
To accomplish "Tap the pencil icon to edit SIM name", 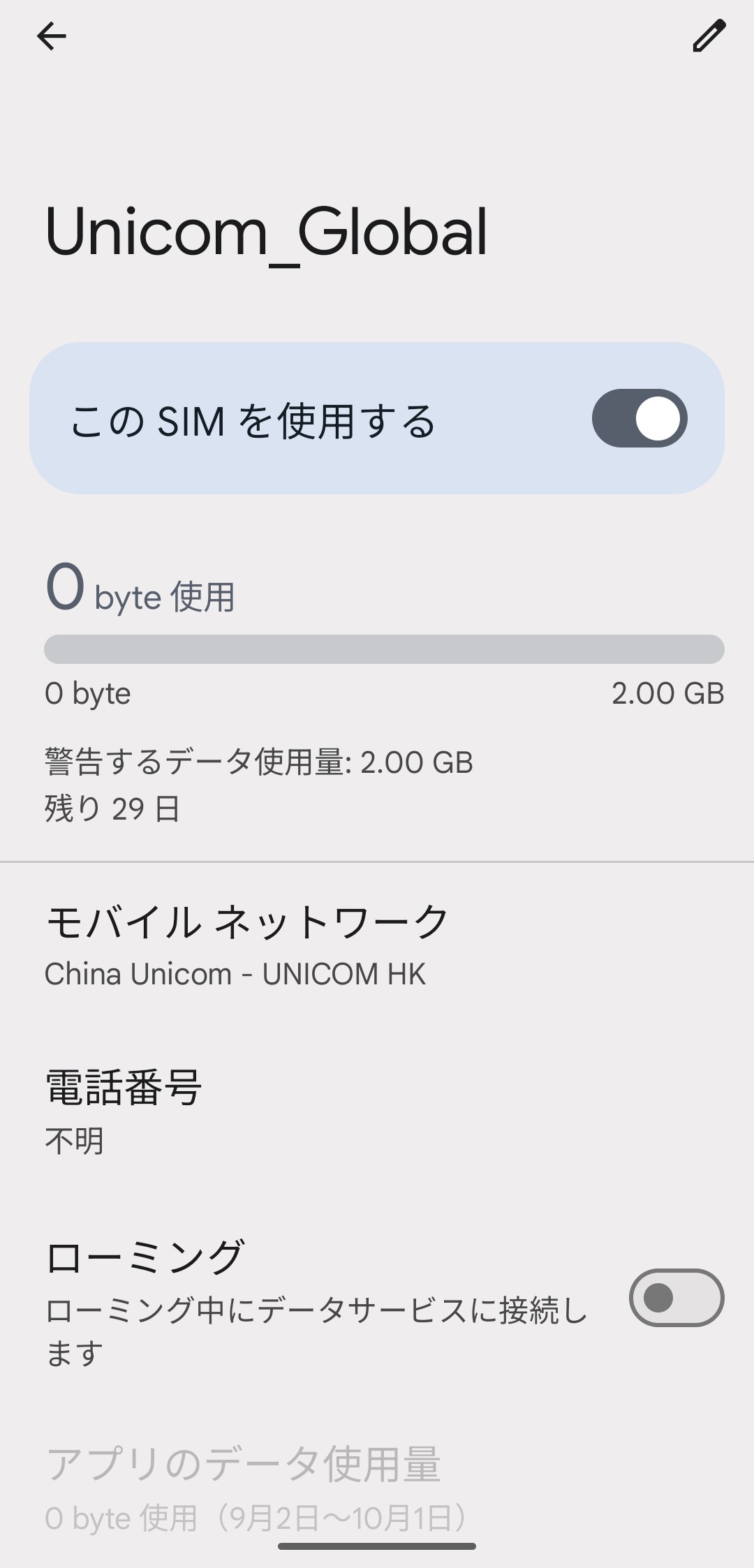I will tap(709, 36).
